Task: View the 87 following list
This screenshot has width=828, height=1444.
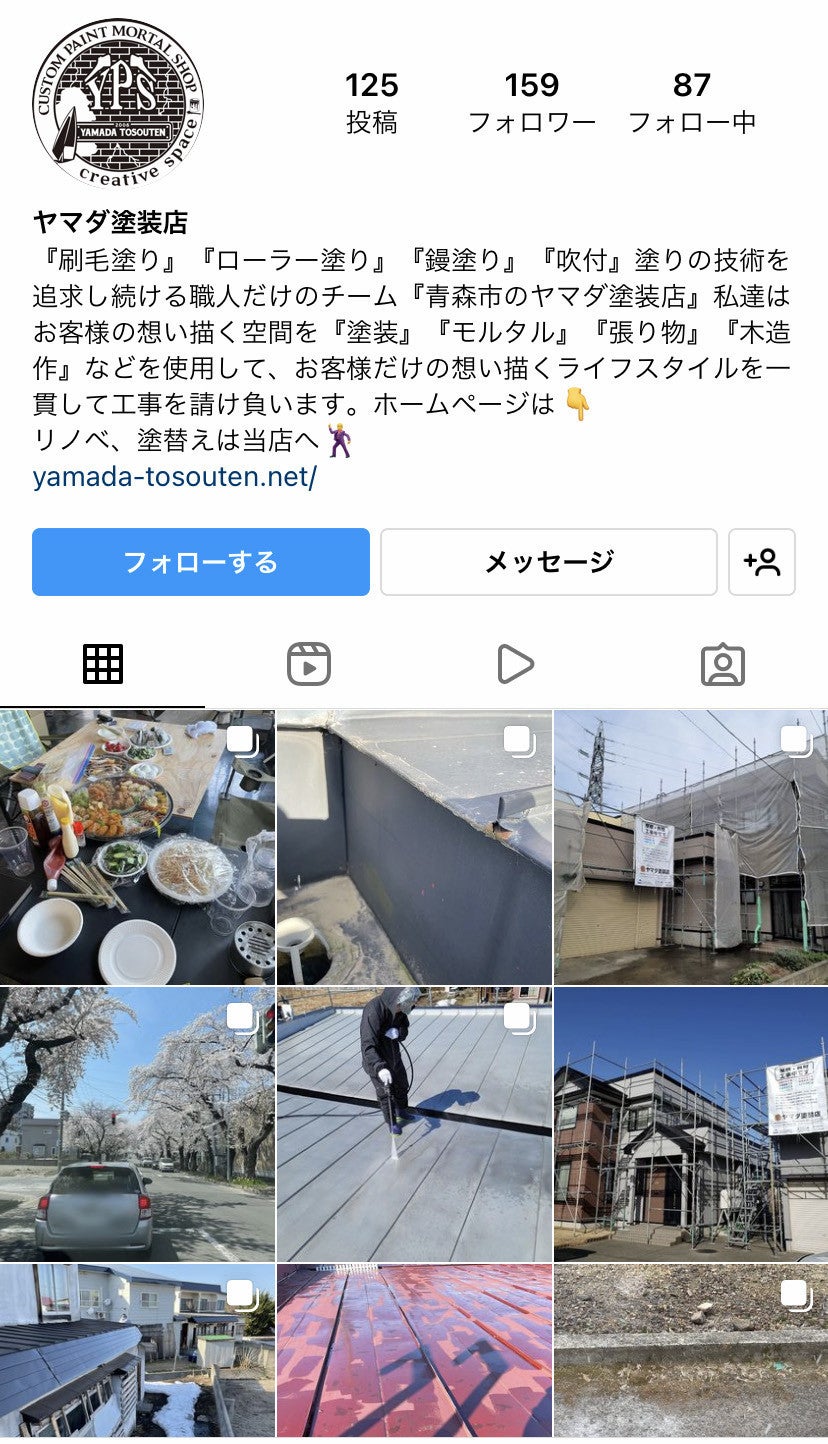Action: pyautogui.click(x=692, y=102)
